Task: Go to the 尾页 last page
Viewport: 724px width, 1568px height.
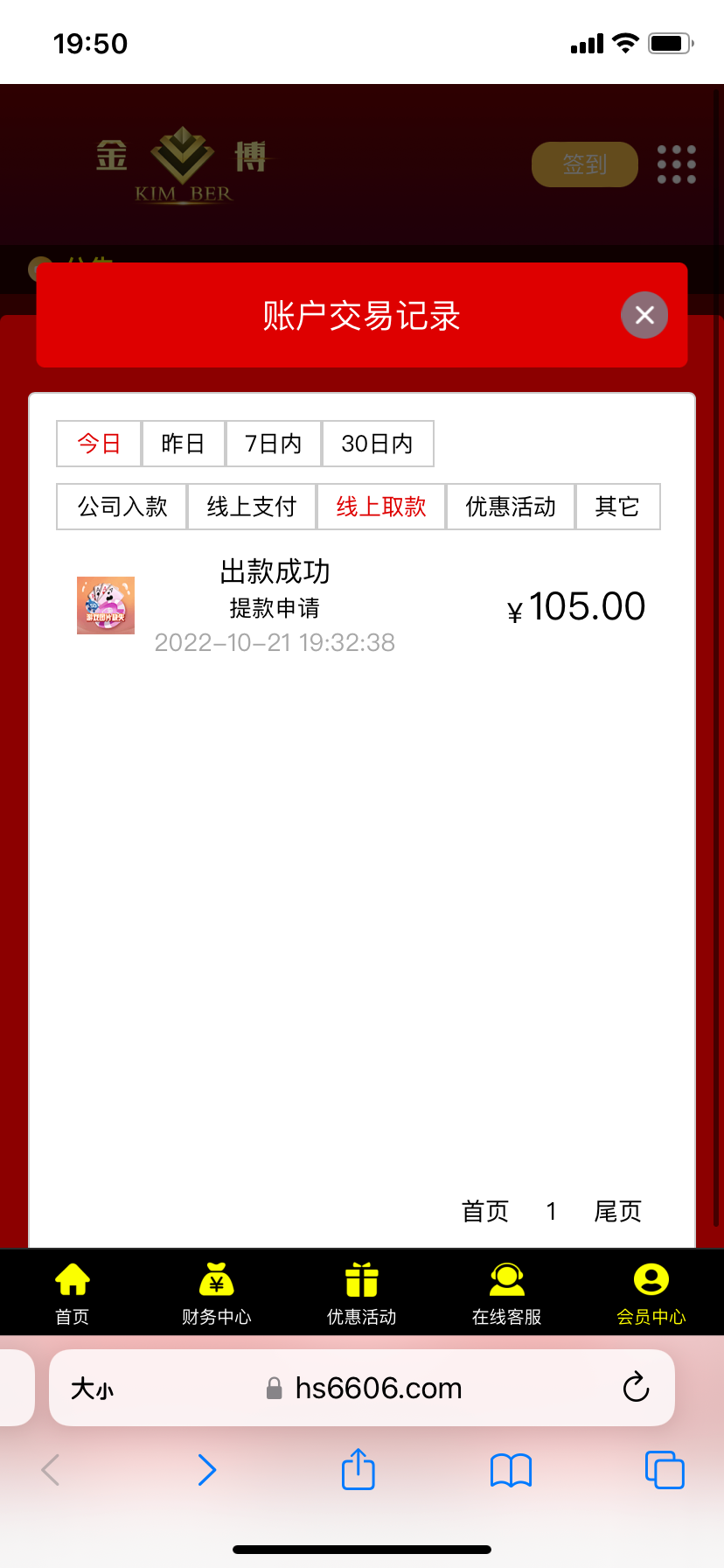Action: click(x=618, y=1211)
